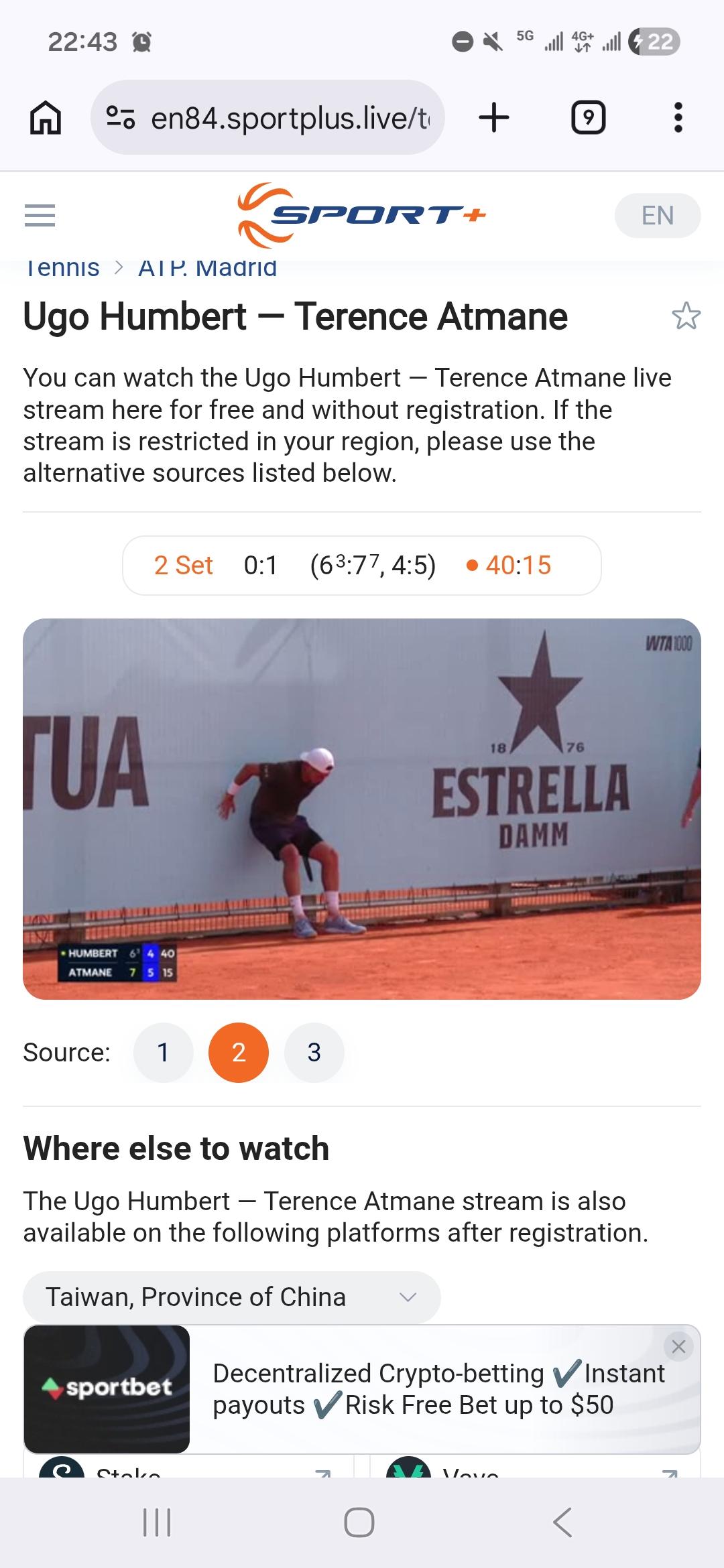
Task: Play the Humbert vs Atmane live stream
Action: pos(362,809)
